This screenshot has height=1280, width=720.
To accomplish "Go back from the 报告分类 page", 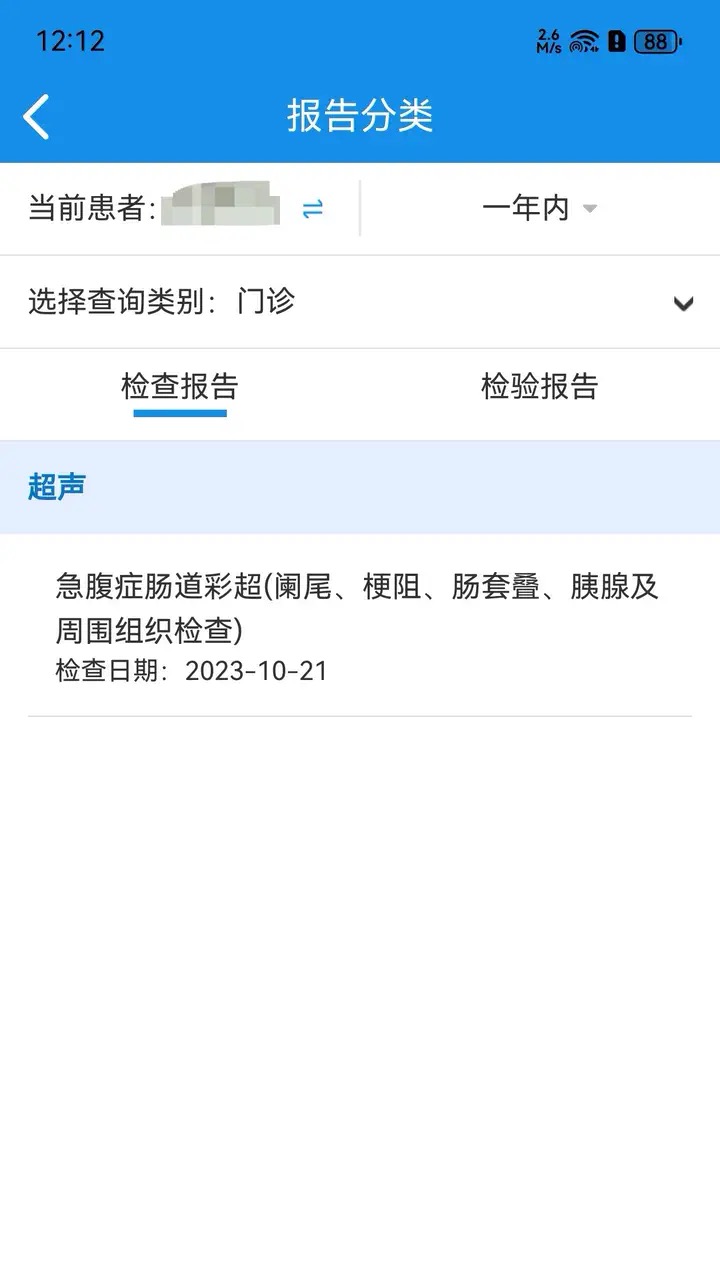I will tap(37, 117).
